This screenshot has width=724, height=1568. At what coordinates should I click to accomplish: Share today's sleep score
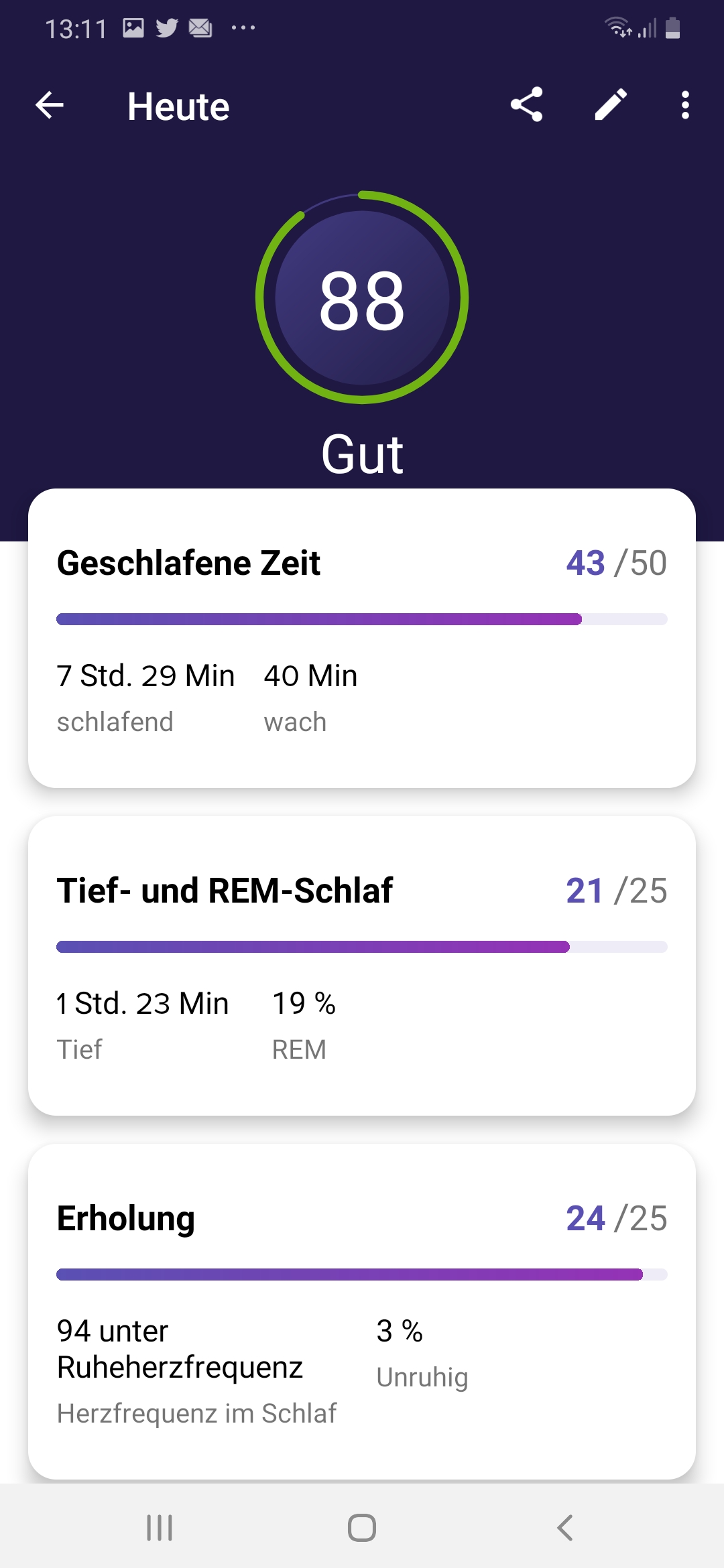[x=527, y=105]
